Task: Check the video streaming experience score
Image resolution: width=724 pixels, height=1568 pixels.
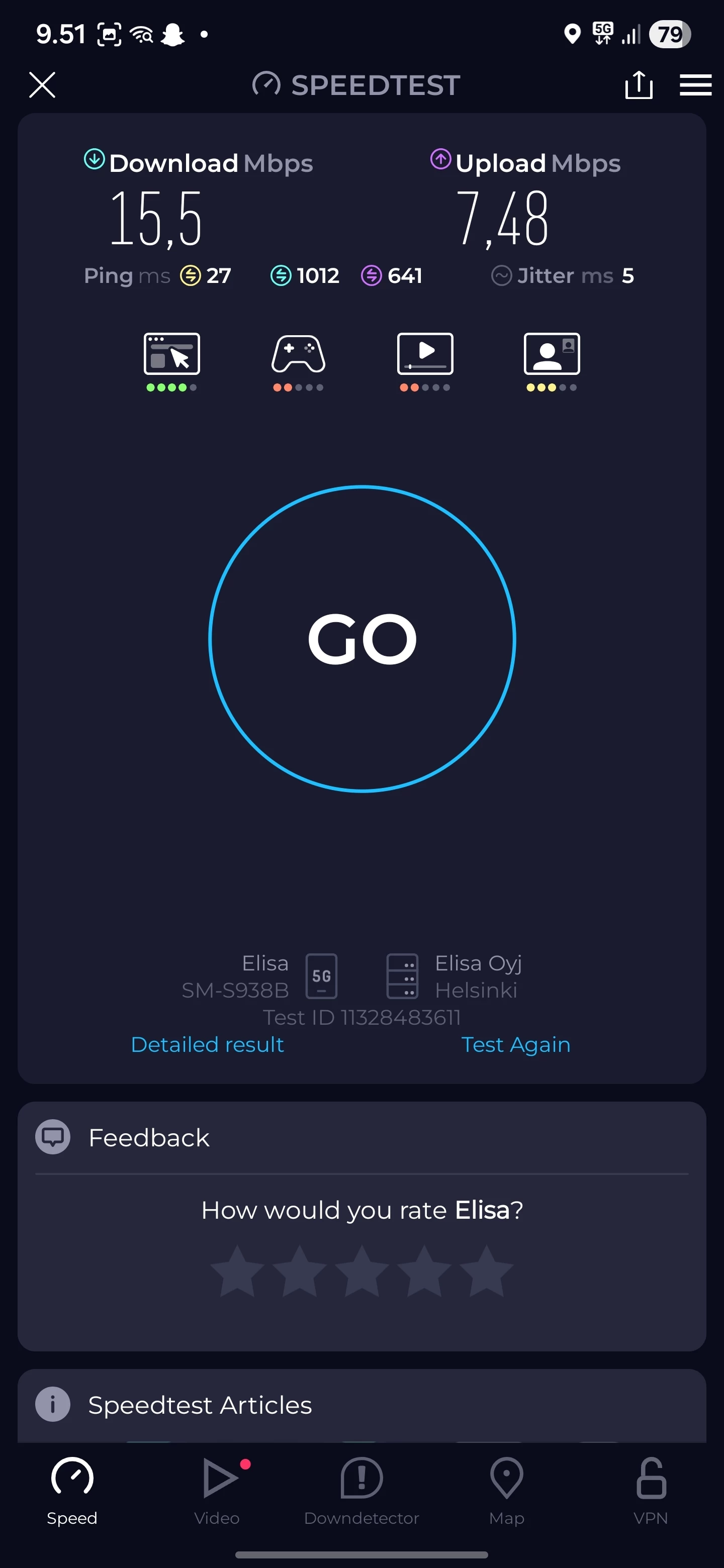Action: tap(425, 360)
